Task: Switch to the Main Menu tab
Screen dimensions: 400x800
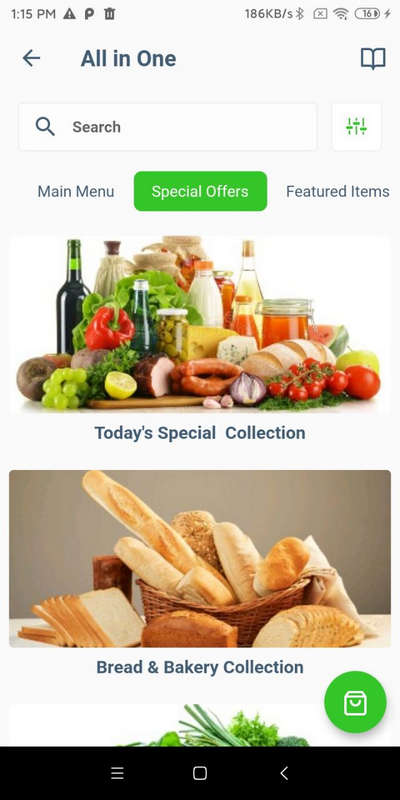Action: point(76,191)
